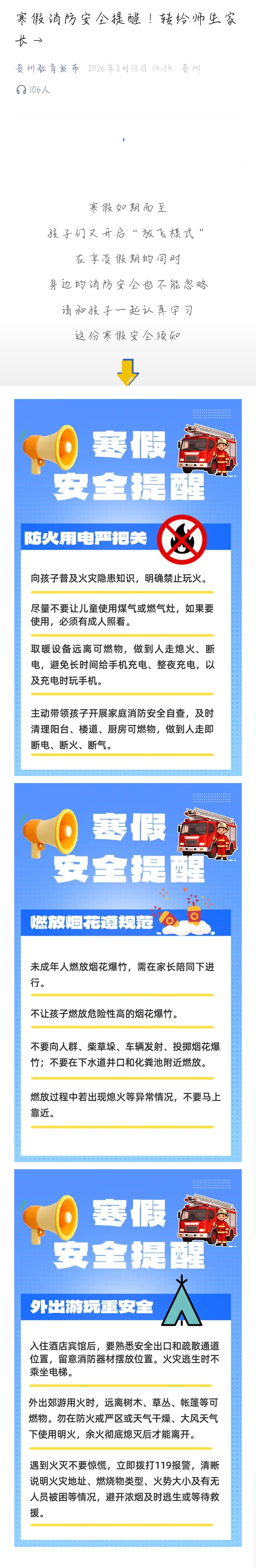Tap the headphone listen icon showing 106人
Image resolution: width=256 pixels, height=1568 pixels.
22,89
